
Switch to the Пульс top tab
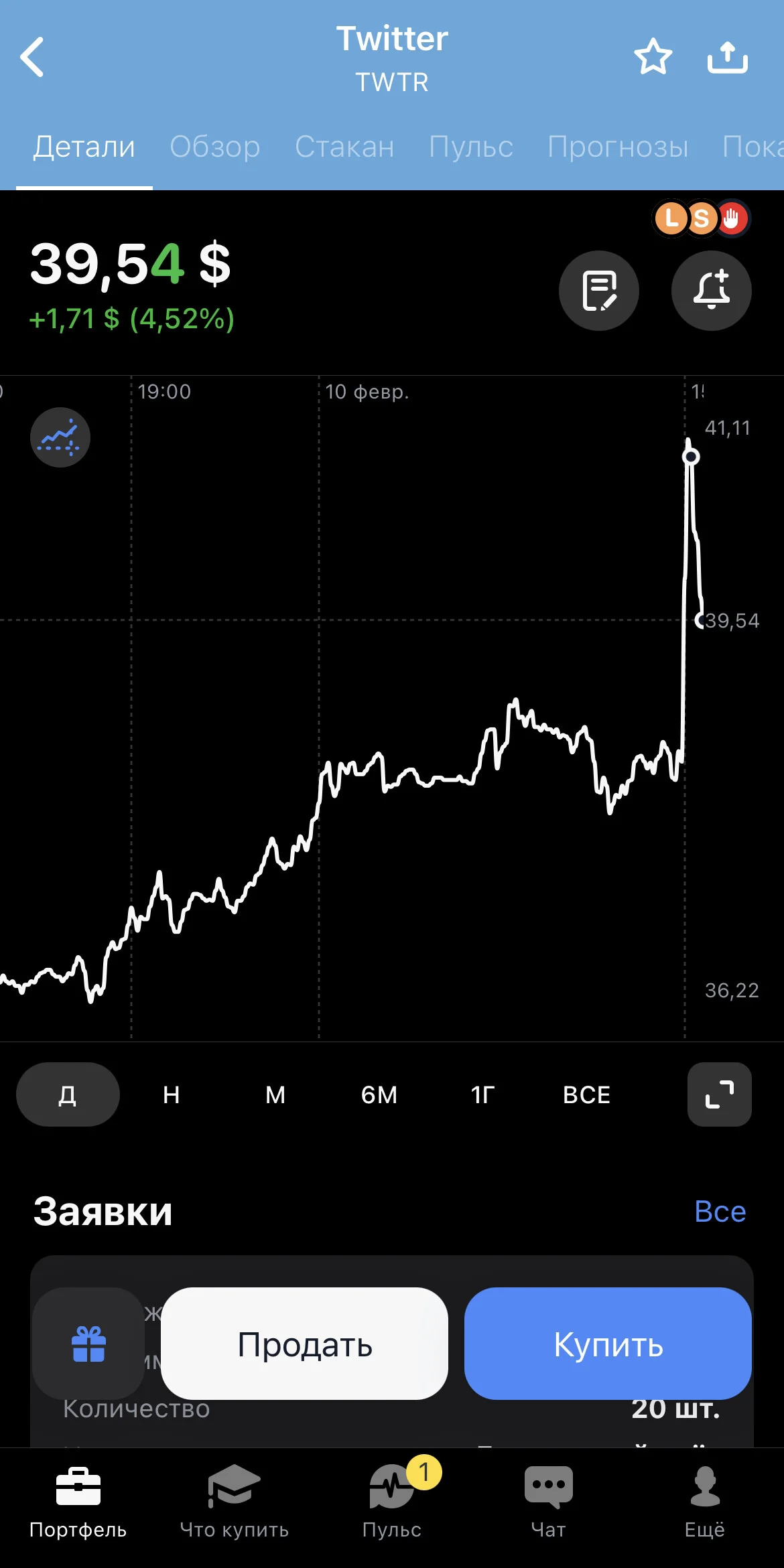click(x=471, y=147)
